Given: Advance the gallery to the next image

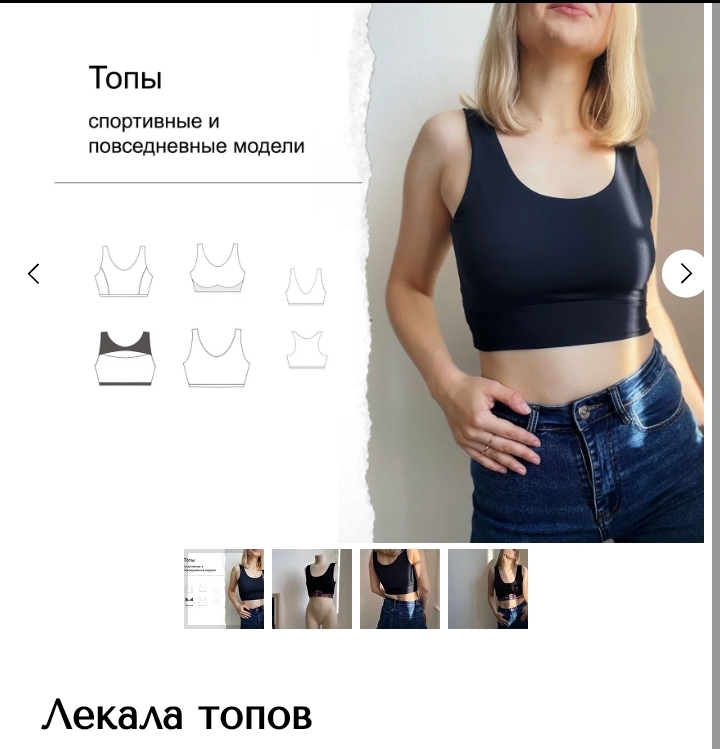Looking at the screenshot, I should pos(686,272).
